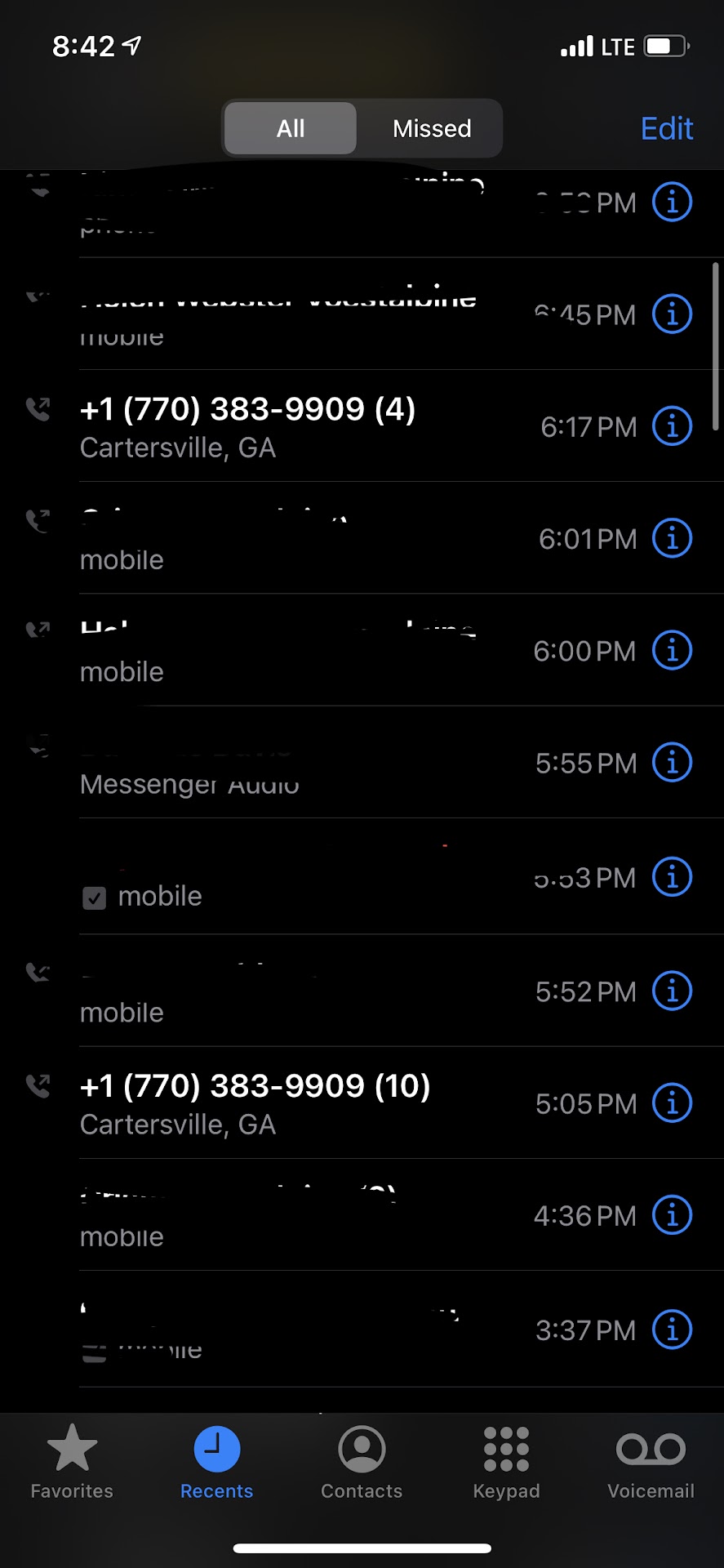Viewport: 724px width, 1568px height.
Task: Tap Edit to modify recents list
Action: tap(666, 128)
